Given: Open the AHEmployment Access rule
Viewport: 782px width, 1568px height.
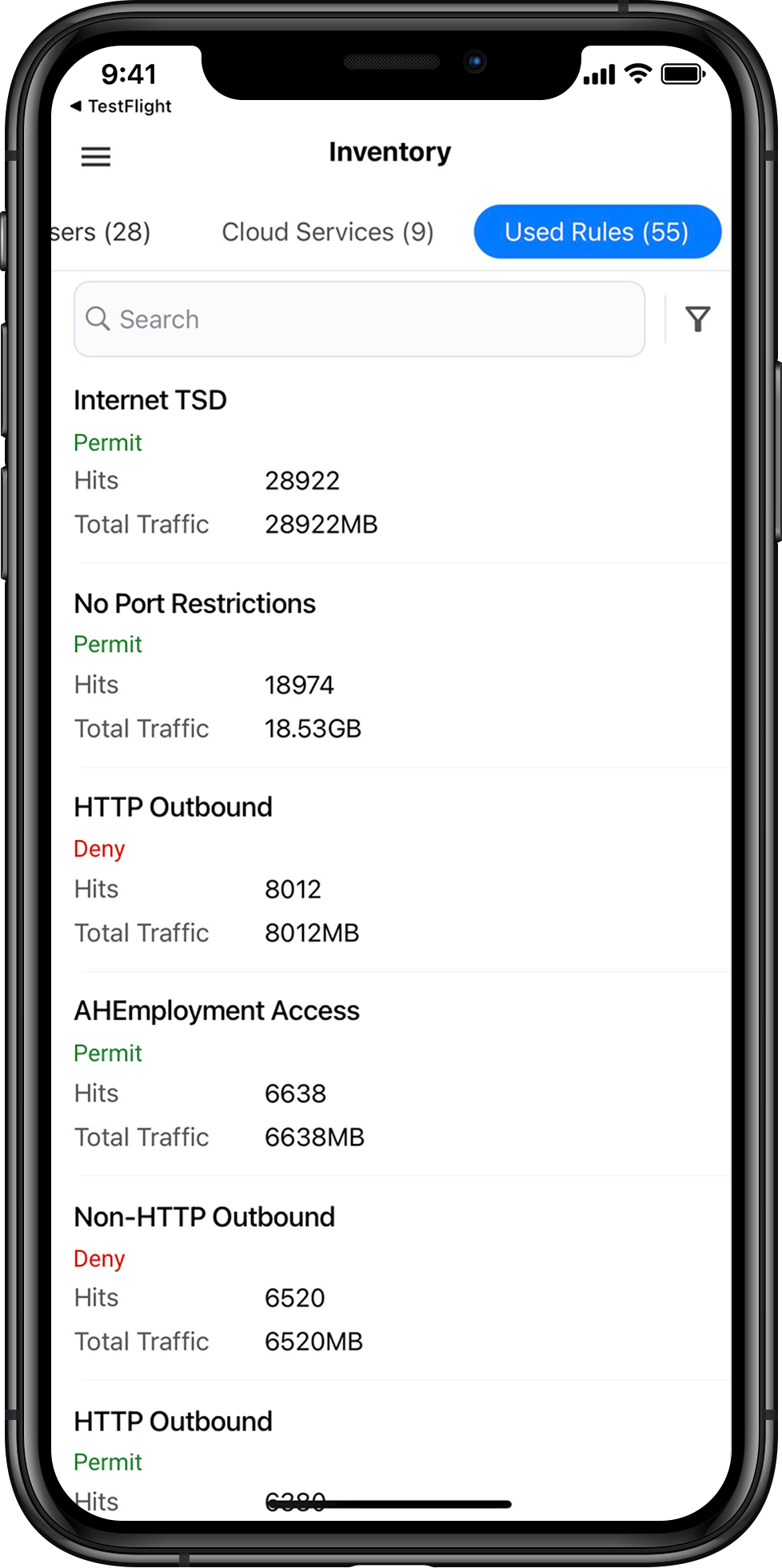Looking at the screenshot, I should (216, 1011).
